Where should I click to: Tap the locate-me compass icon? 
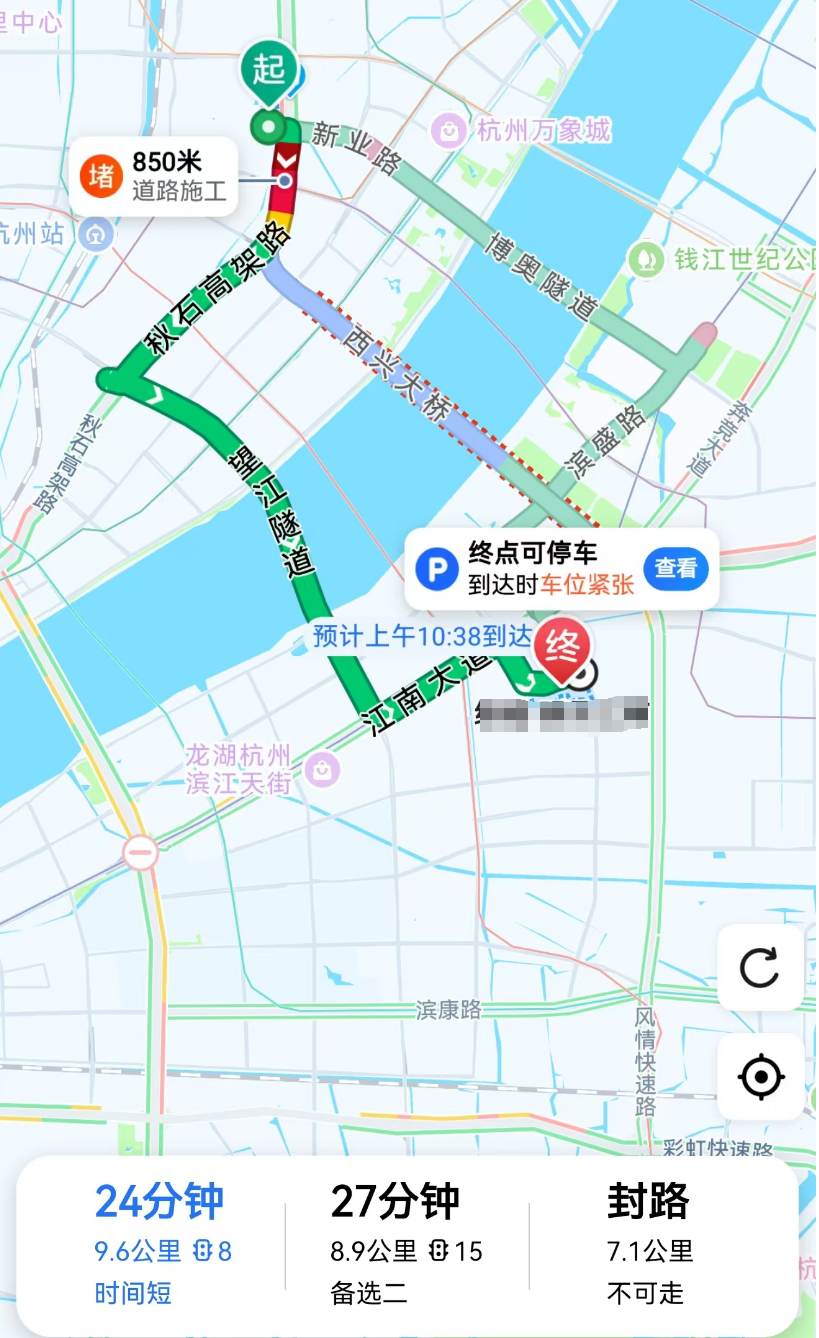click(x=761, y=1077)
